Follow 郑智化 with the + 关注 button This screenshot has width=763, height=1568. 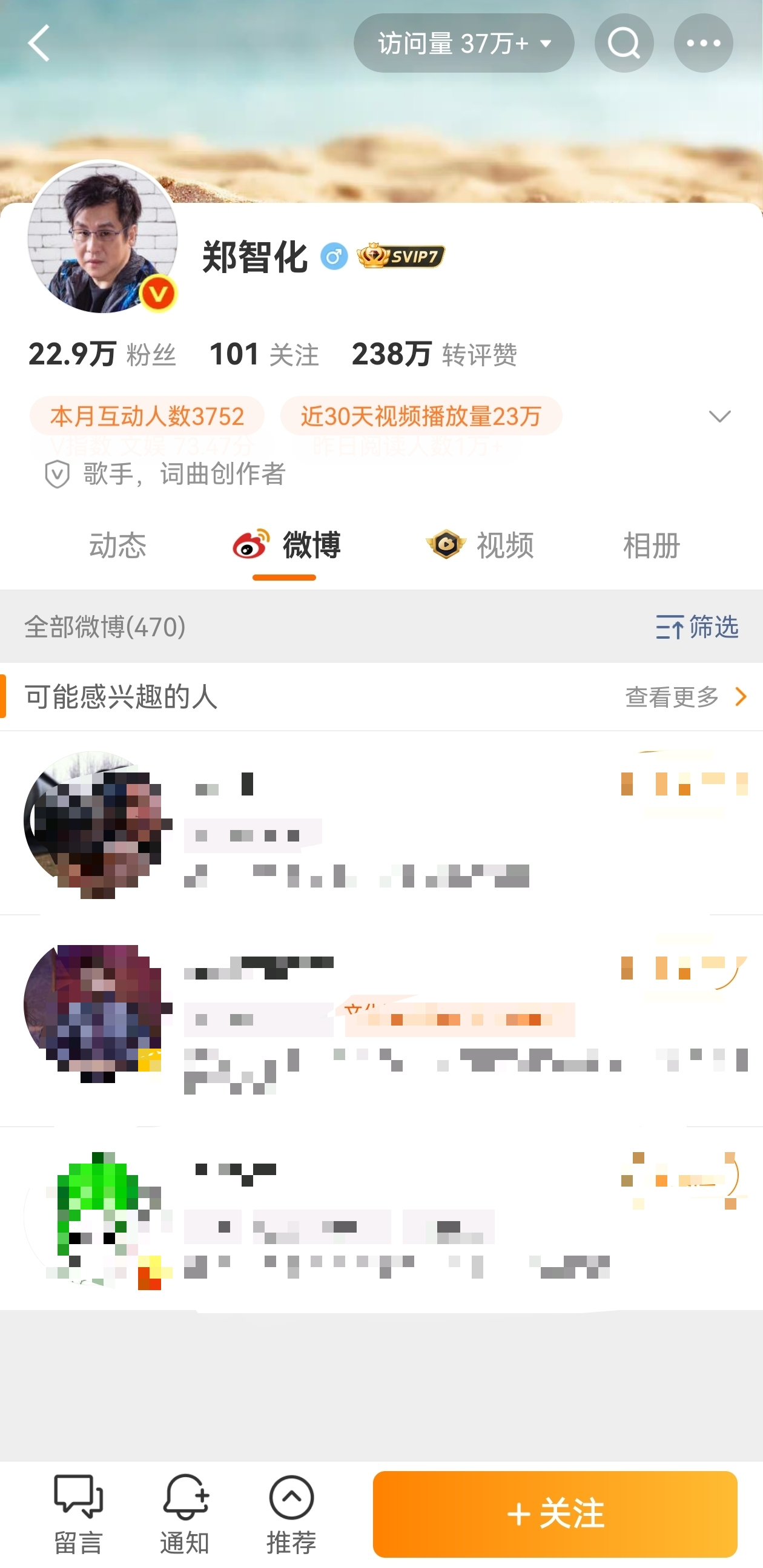555,1515
